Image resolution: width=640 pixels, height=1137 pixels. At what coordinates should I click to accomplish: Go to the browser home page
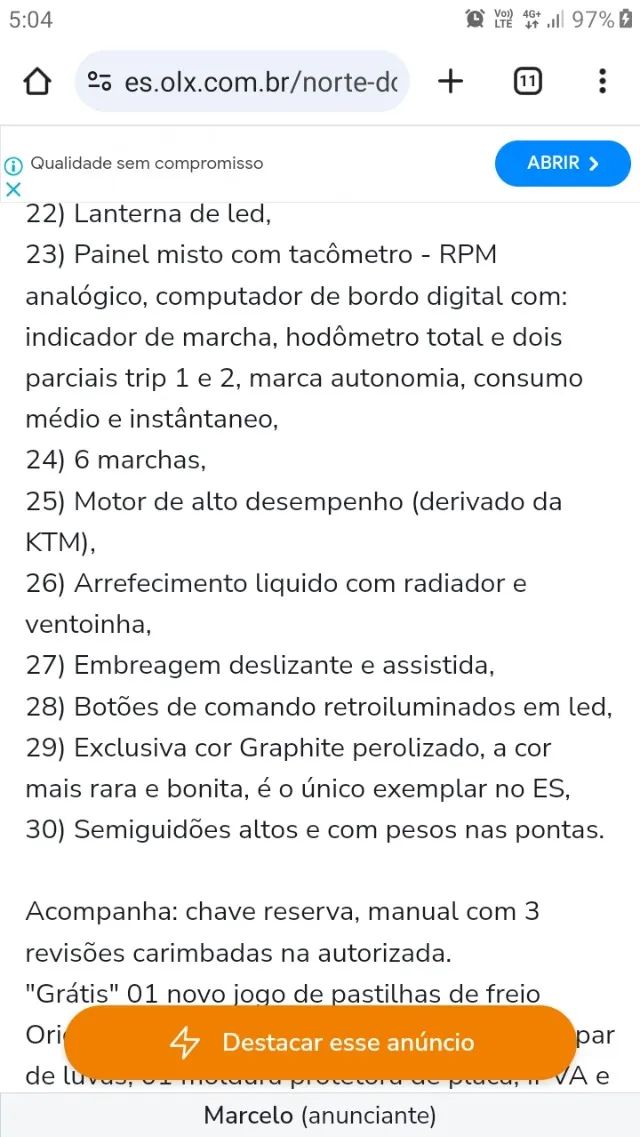point(37,81)
